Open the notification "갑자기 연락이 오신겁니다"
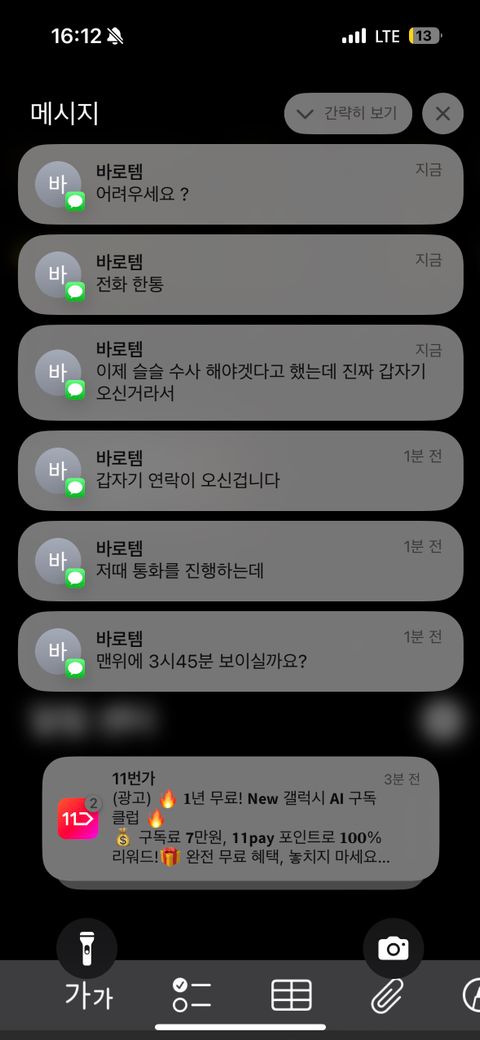 (240, 471)
